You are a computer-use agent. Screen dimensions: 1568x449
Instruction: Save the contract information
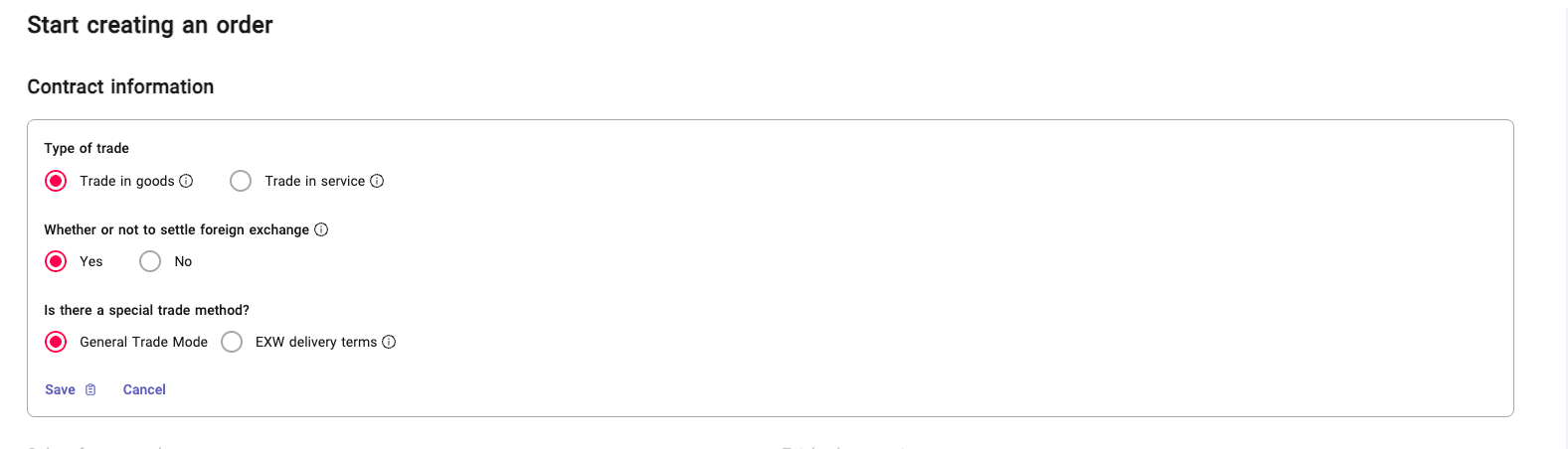click(x=61, y=389)
